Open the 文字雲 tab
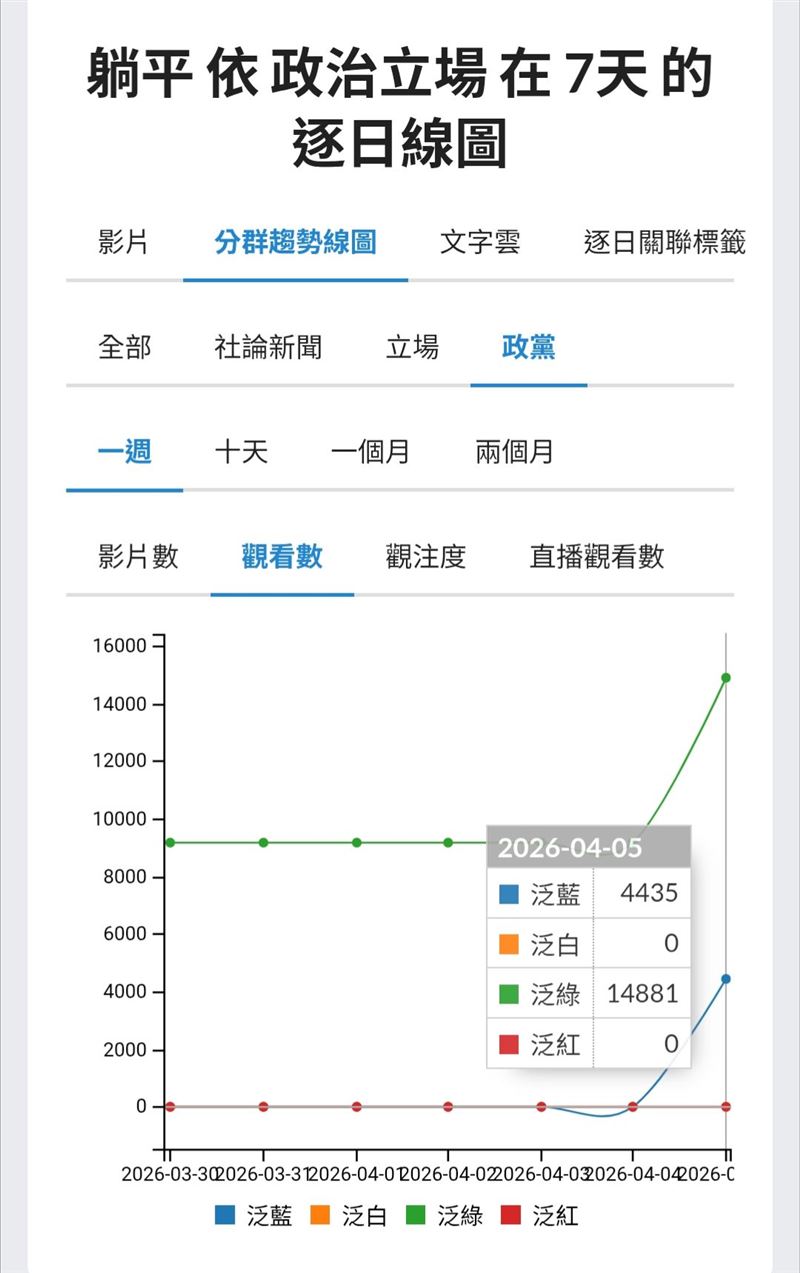 pyautogui.click(x=480, y=242)
